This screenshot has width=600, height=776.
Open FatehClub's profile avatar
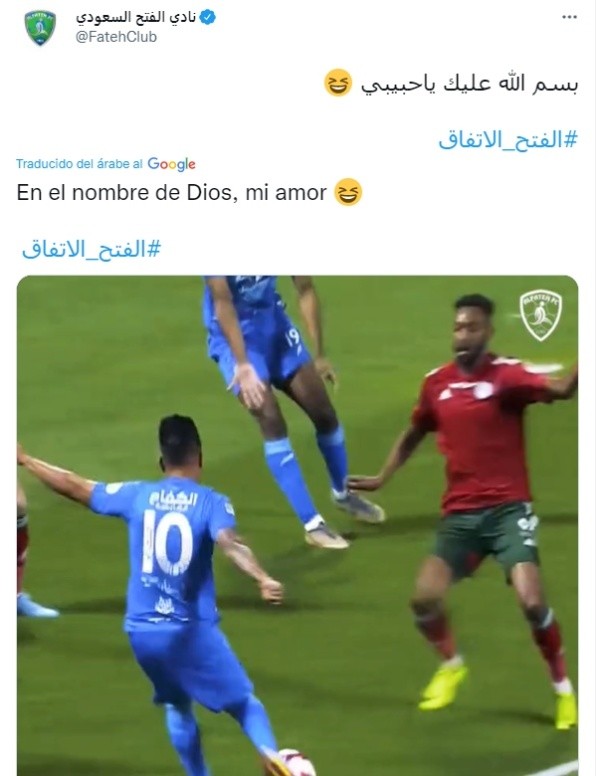pos(40,28)
